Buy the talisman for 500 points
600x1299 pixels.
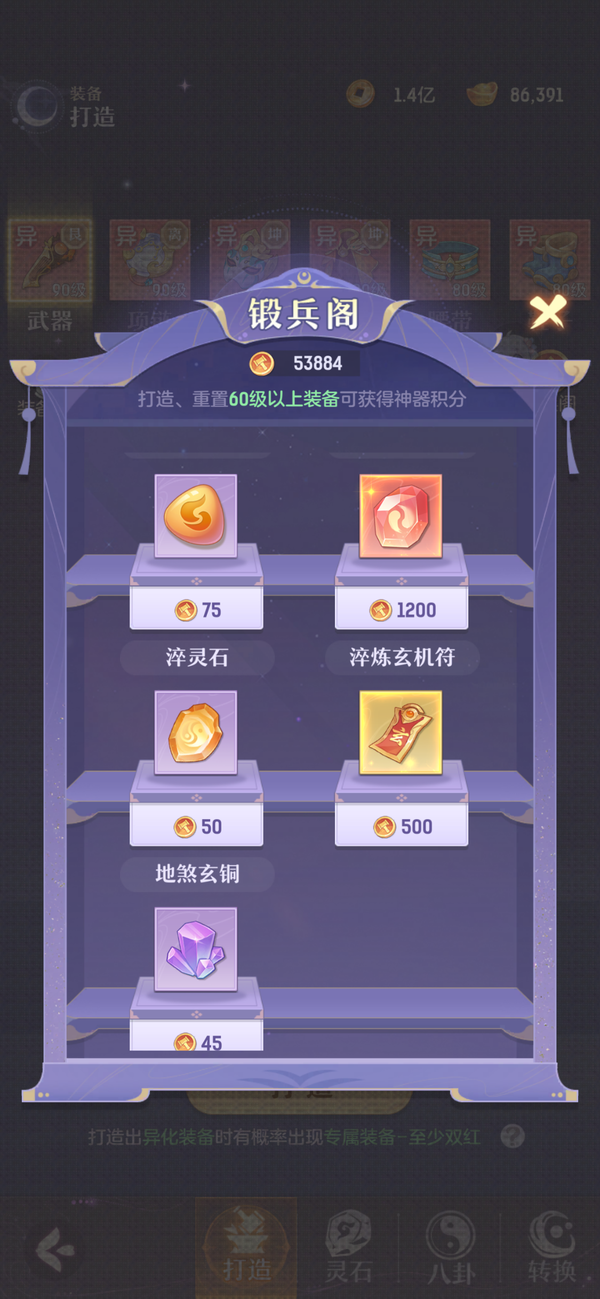coord(401,826)
